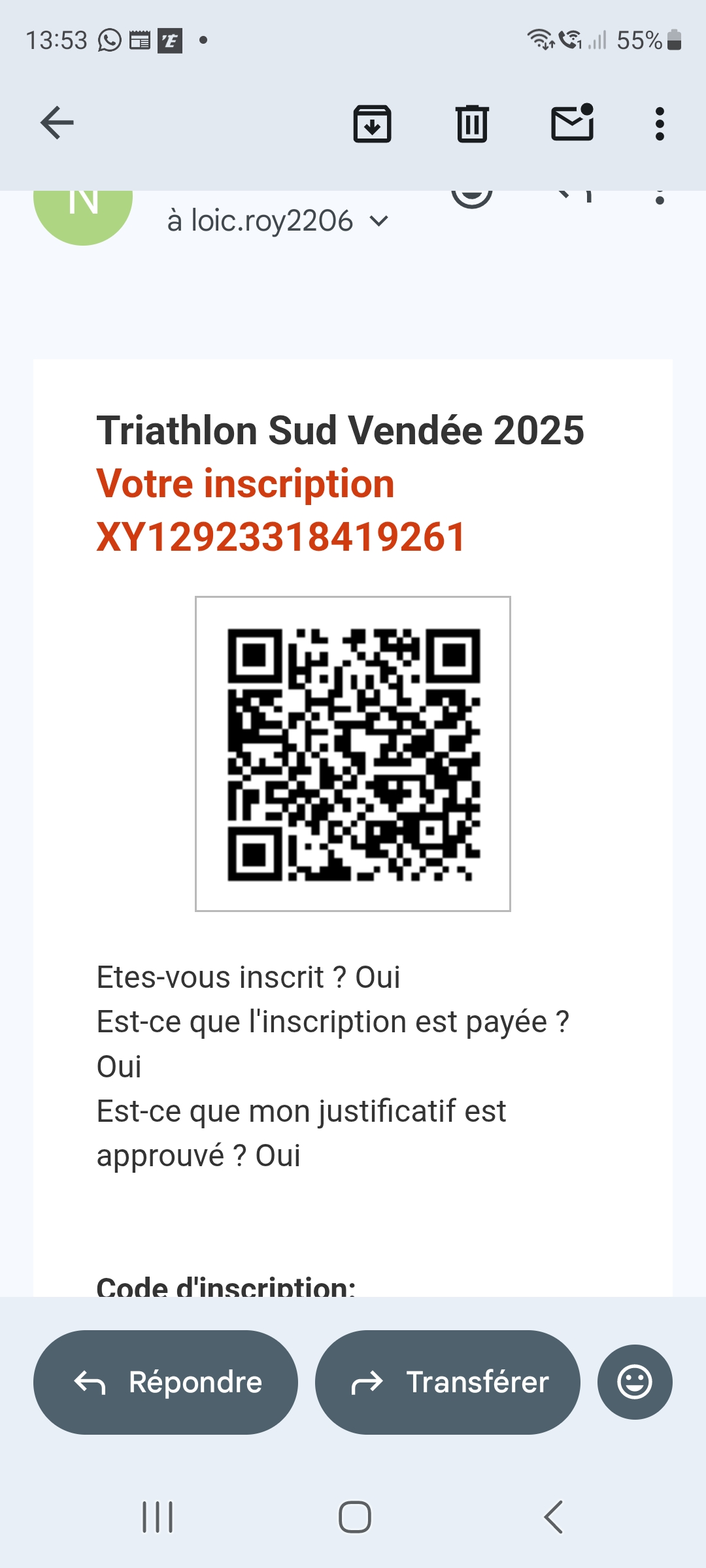
Task: Return to the system home screen
Action: [354, 1516]
